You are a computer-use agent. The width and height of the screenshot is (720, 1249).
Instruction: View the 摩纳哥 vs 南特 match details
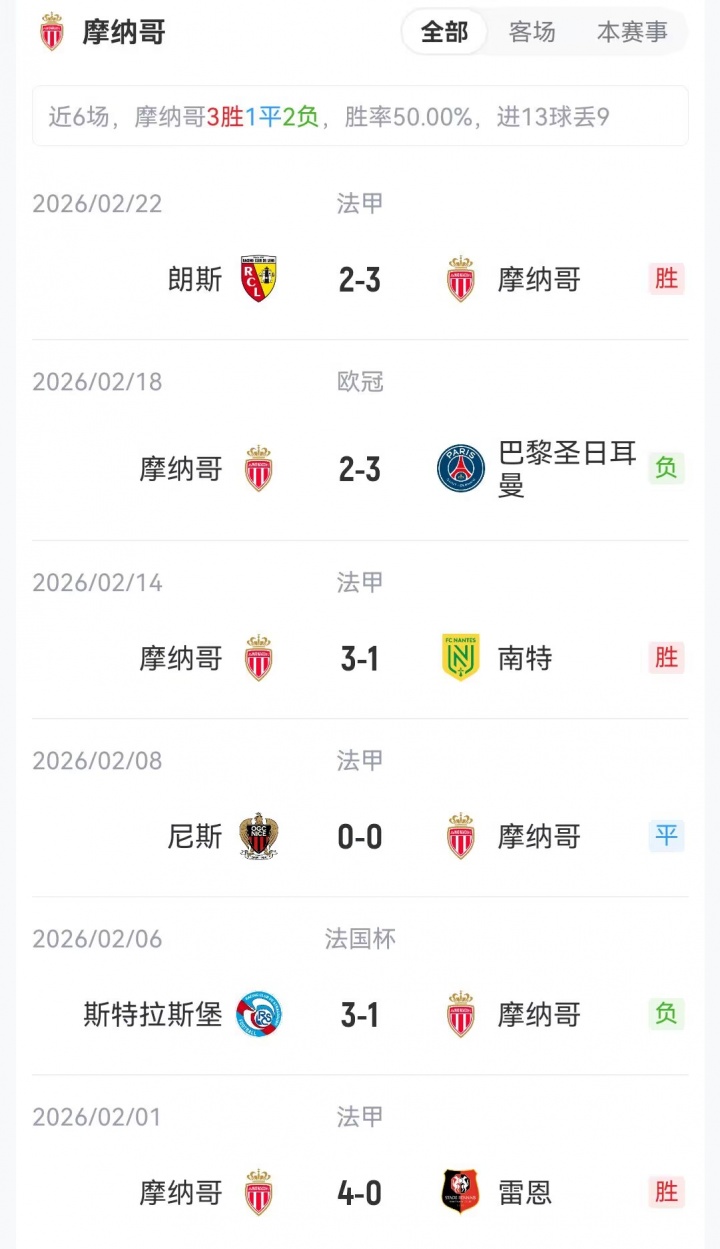[360, 658]
